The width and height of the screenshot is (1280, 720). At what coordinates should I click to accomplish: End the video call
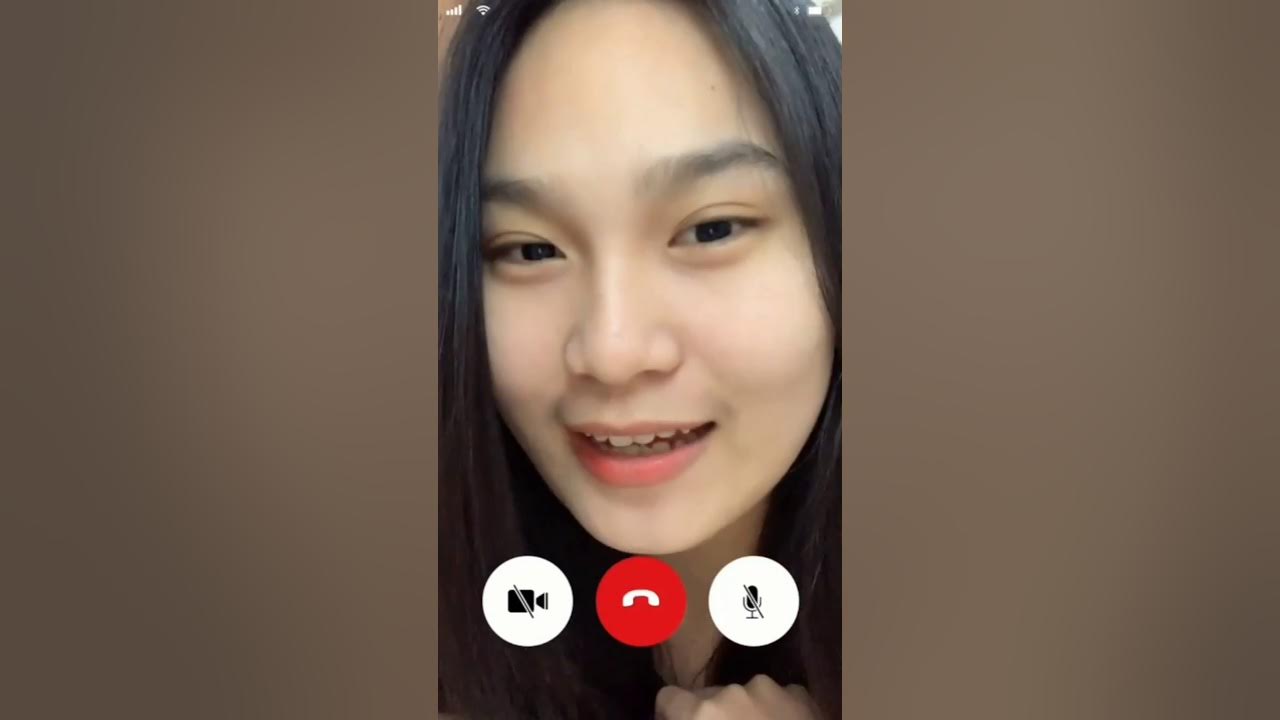[x=641, y=601]
